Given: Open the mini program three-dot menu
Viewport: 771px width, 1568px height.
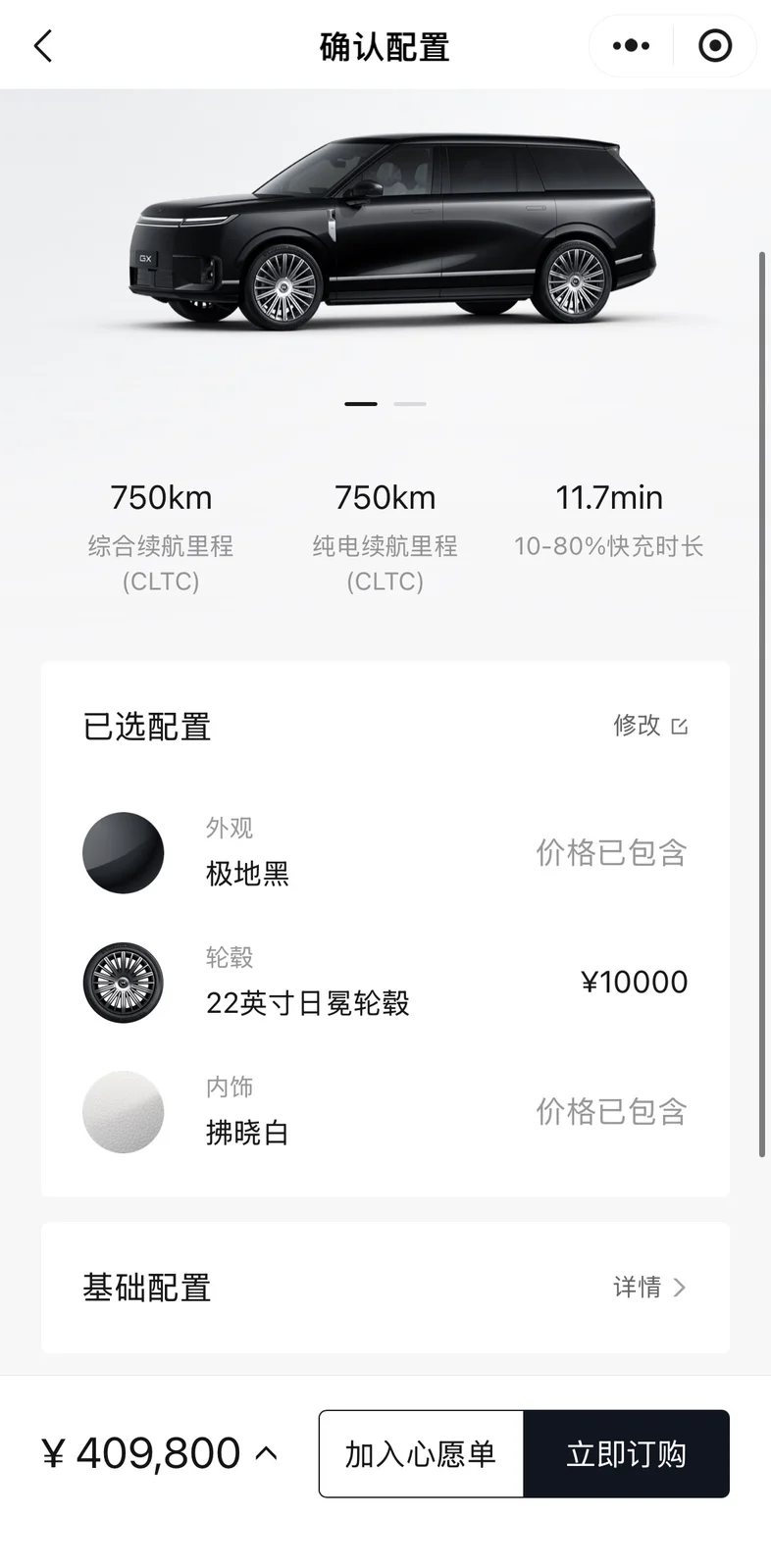Looking at the screenshot, I should [631, 46].
